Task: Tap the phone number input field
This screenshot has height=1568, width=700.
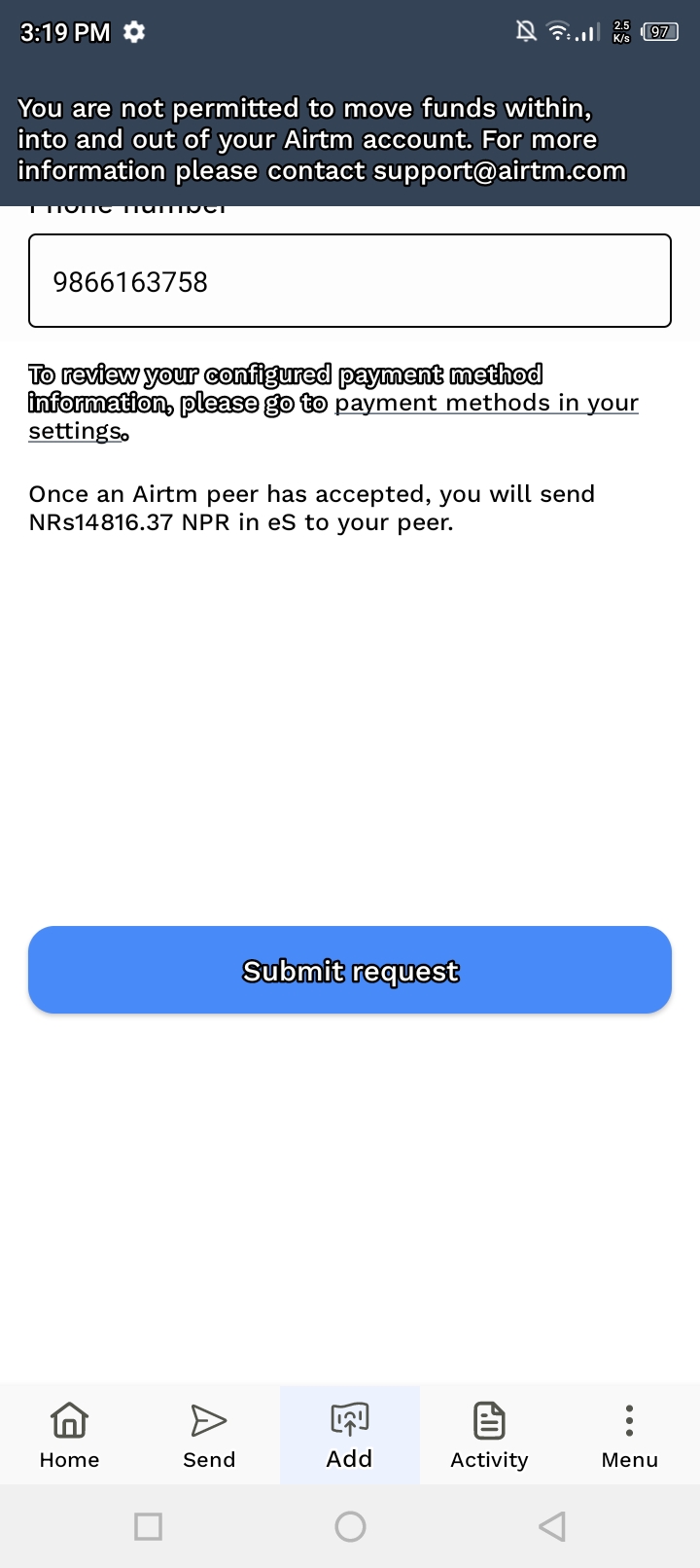Action: 350,281
